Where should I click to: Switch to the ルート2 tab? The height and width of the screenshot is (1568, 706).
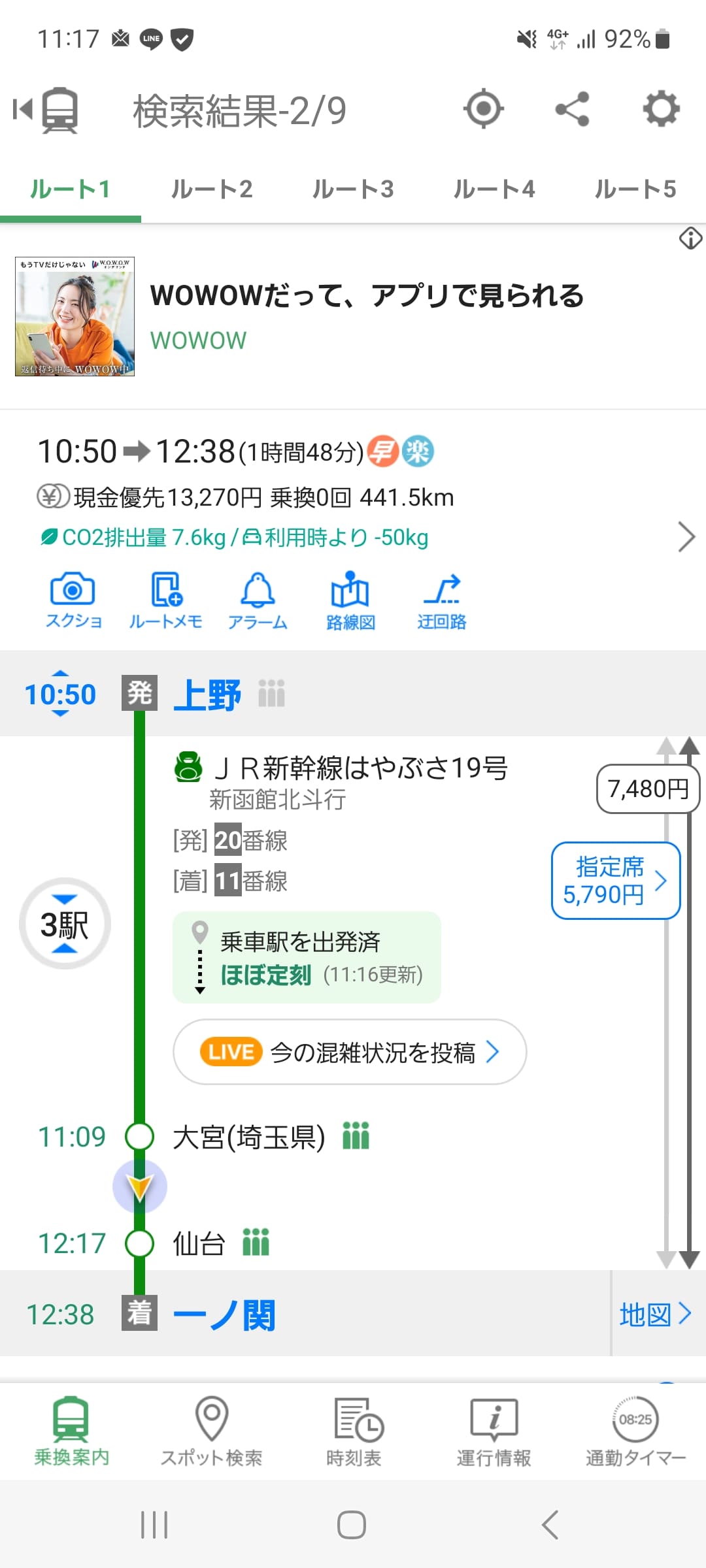coord(211,189)
